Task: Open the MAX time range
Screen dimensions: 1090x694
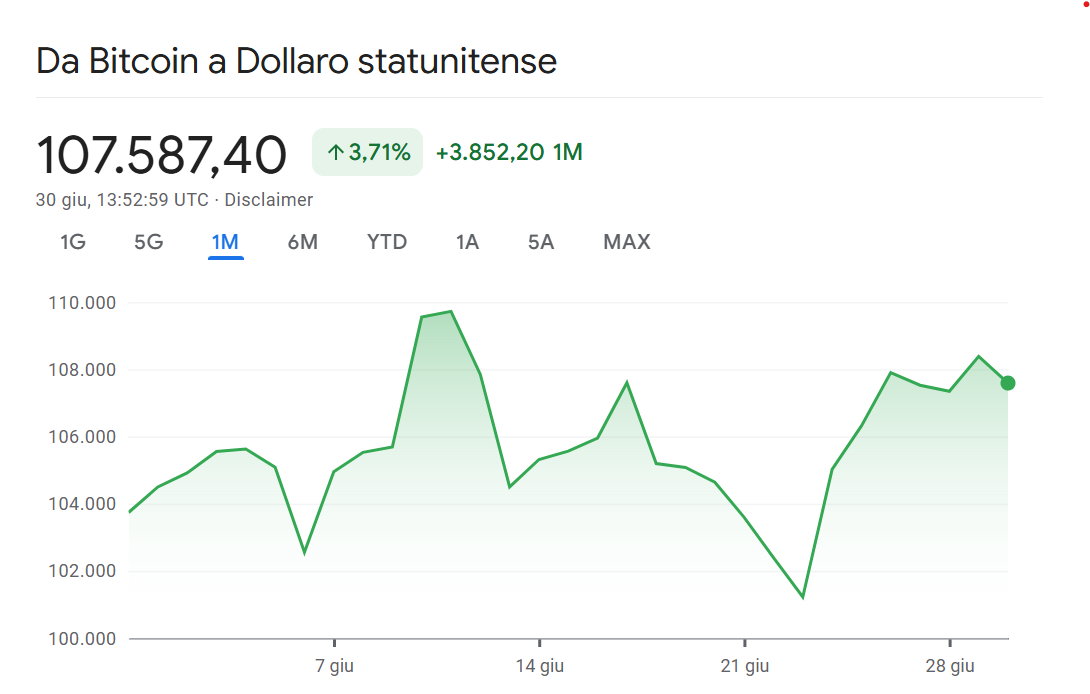Action: [x=627, y=242]
